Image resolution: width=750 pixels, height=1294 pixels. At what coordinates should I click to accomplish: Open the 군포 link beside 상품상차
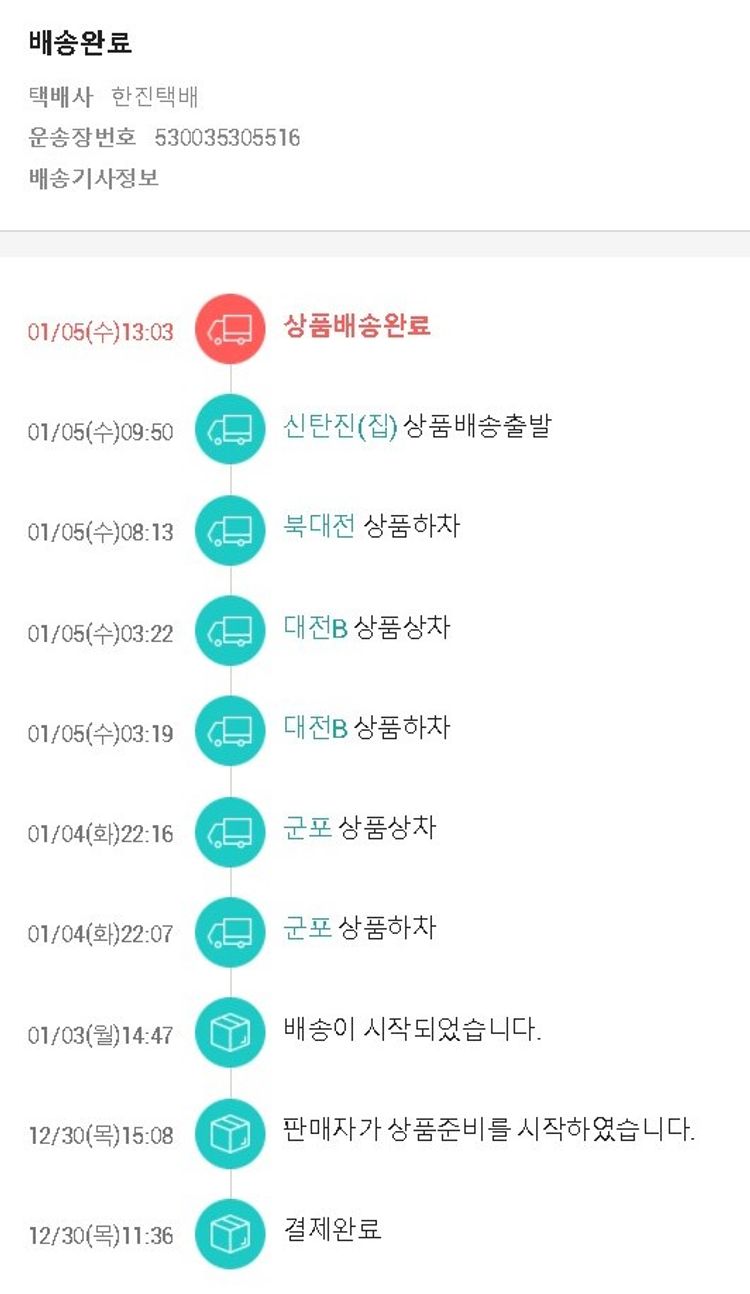point(307,828)
